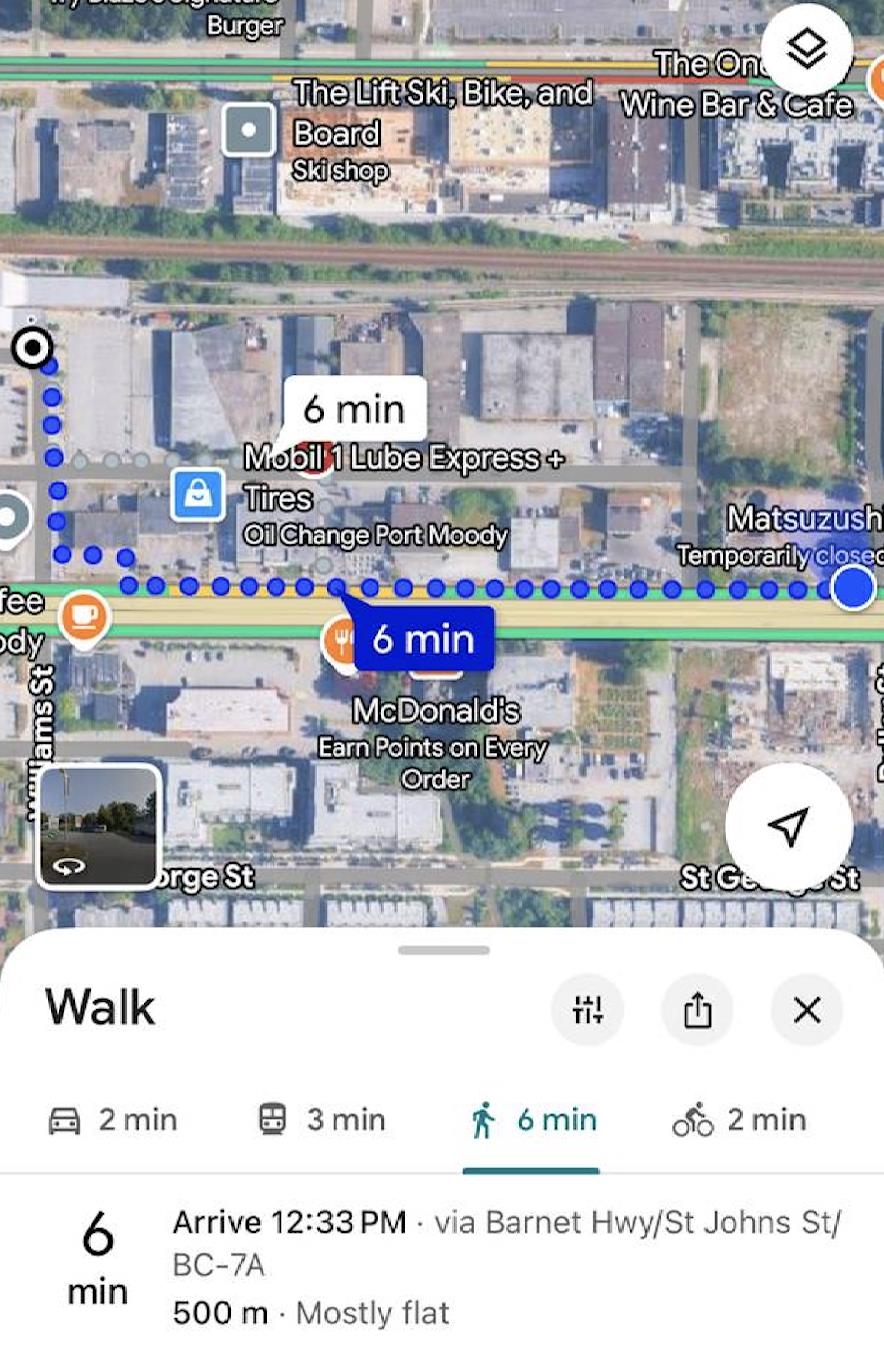Share these walking directions
This screenshot has width=884, height=1346.
pos(697,1010)
